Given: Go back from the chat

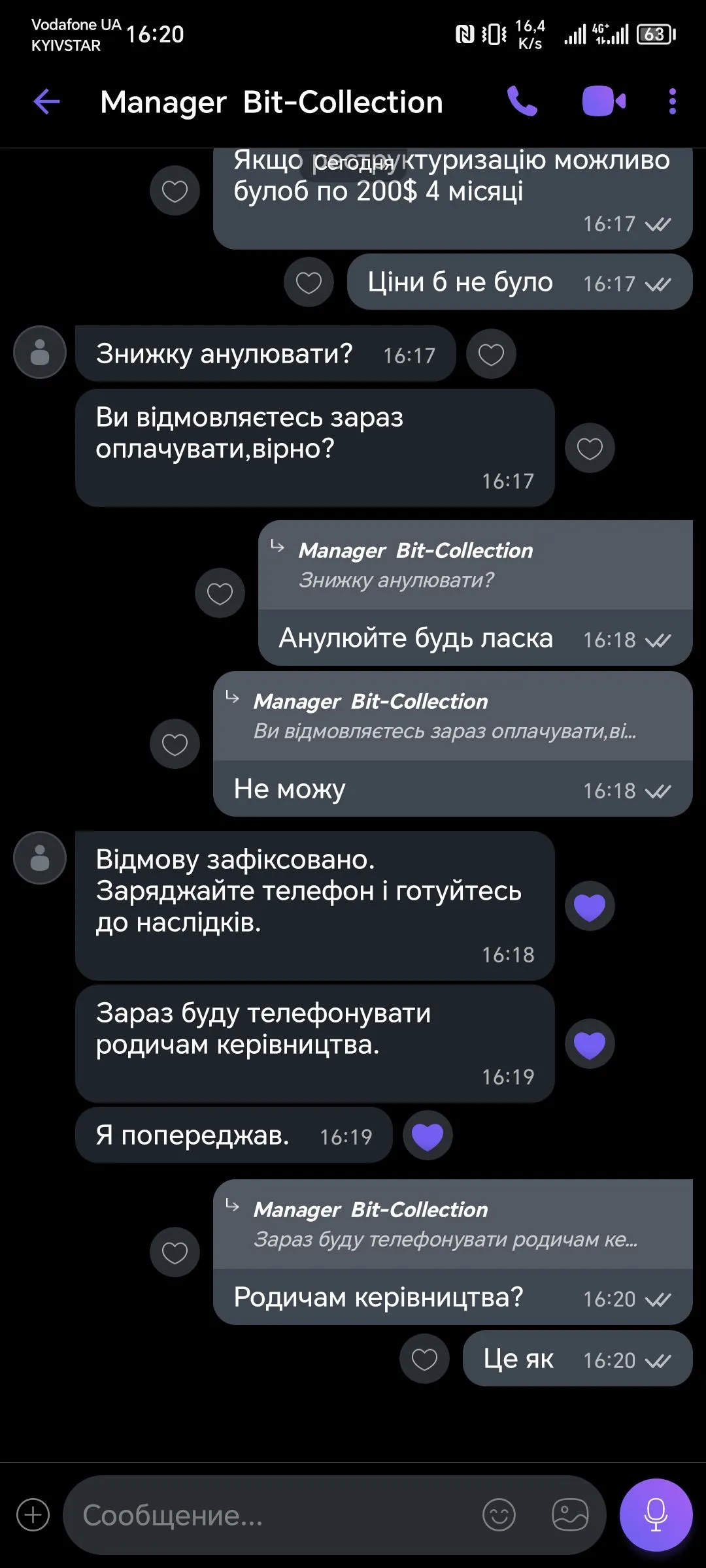Looking at the screenshot, I should [46, 102].
